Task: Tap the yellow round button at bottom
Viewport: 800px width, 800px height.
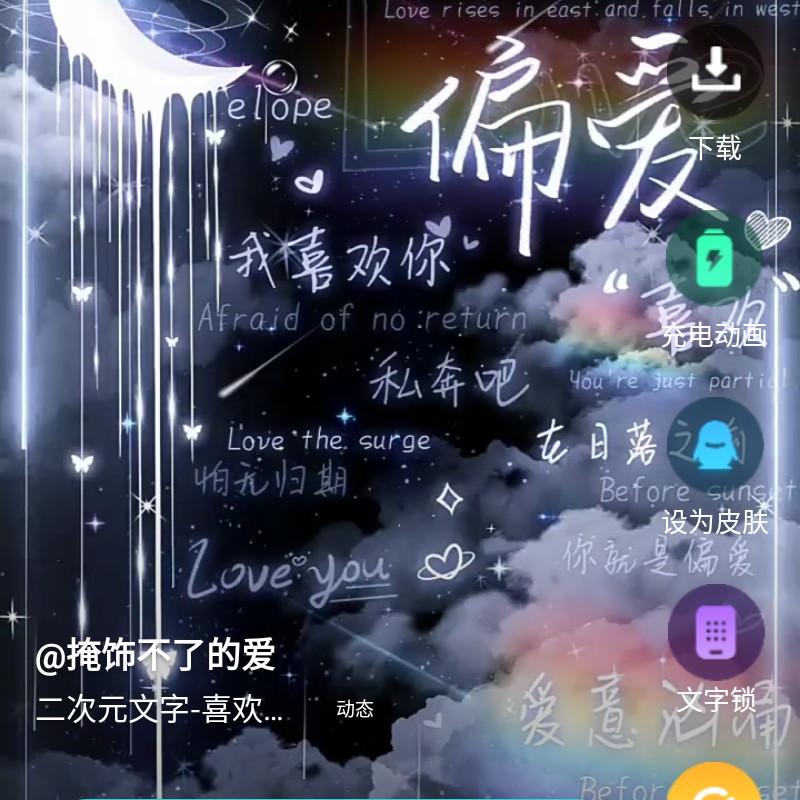Action: (714, 785)
